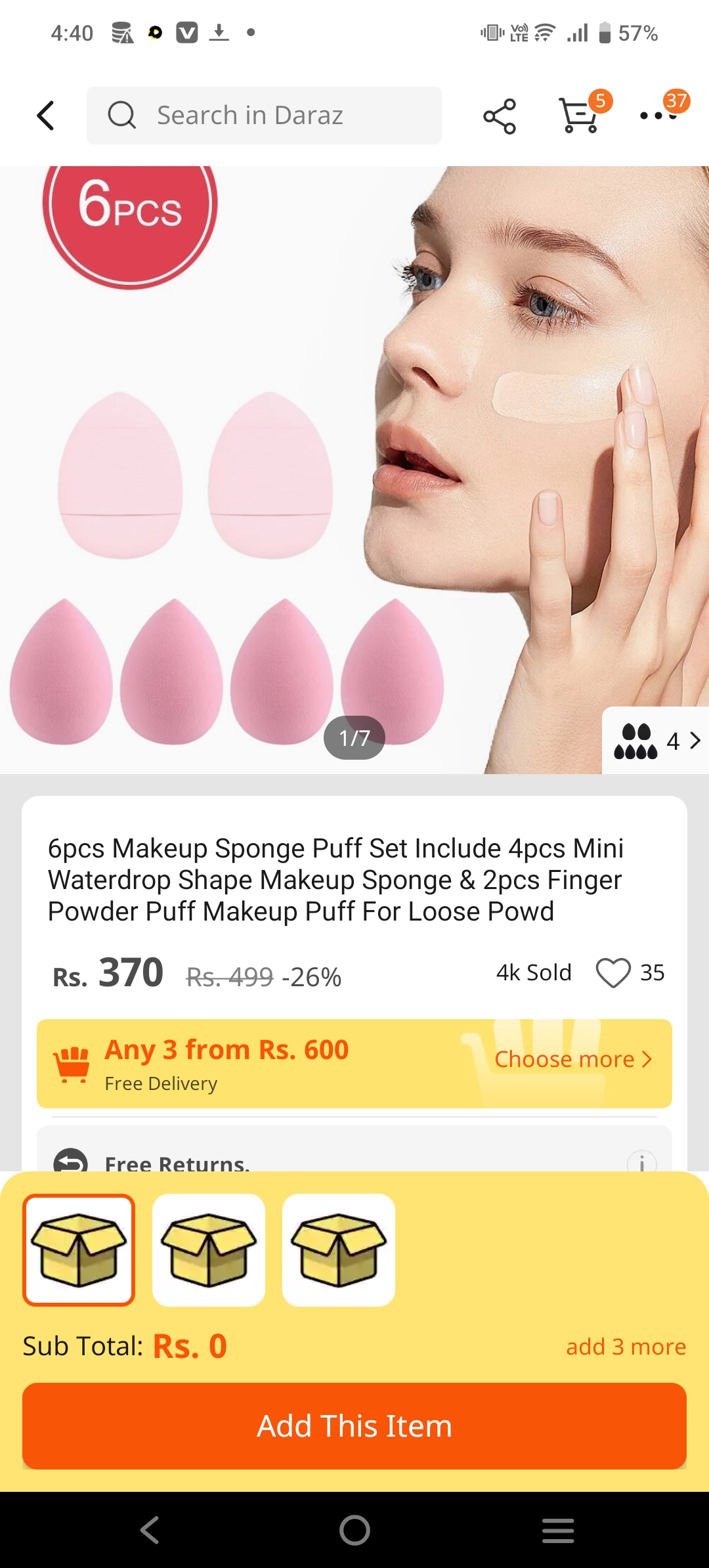Go back using the top arrow
This screenshot has height=1568, width=709.
45,116
